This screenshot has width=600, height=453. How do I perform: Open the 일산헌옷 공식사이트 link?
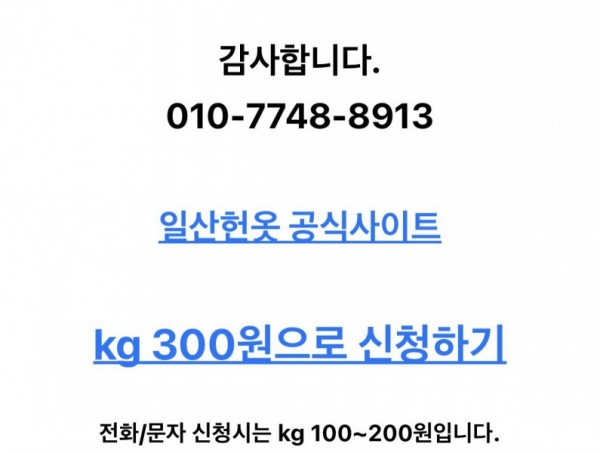(x=299, y=228)
